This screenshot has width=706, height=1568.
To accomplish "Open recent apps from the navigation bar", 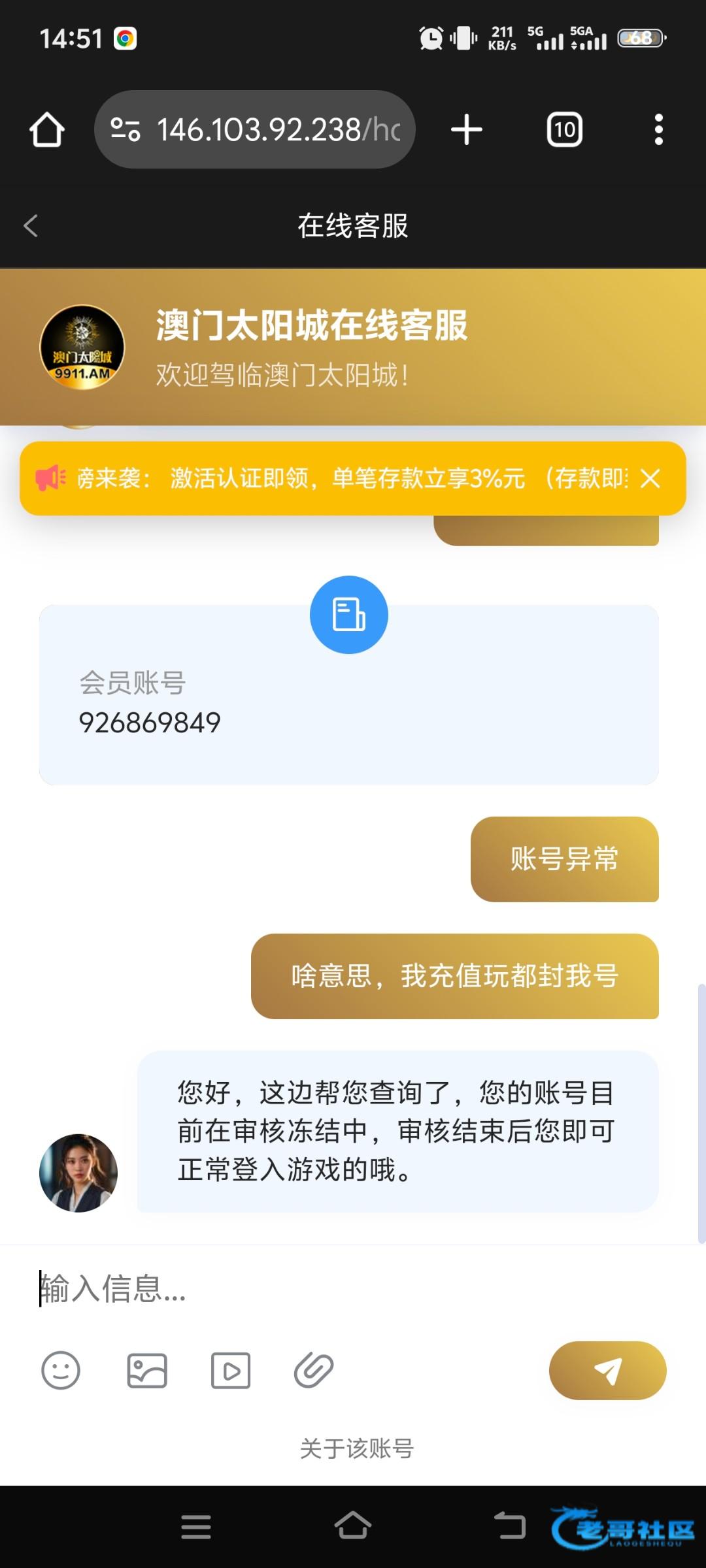I will coord(196,1527).
